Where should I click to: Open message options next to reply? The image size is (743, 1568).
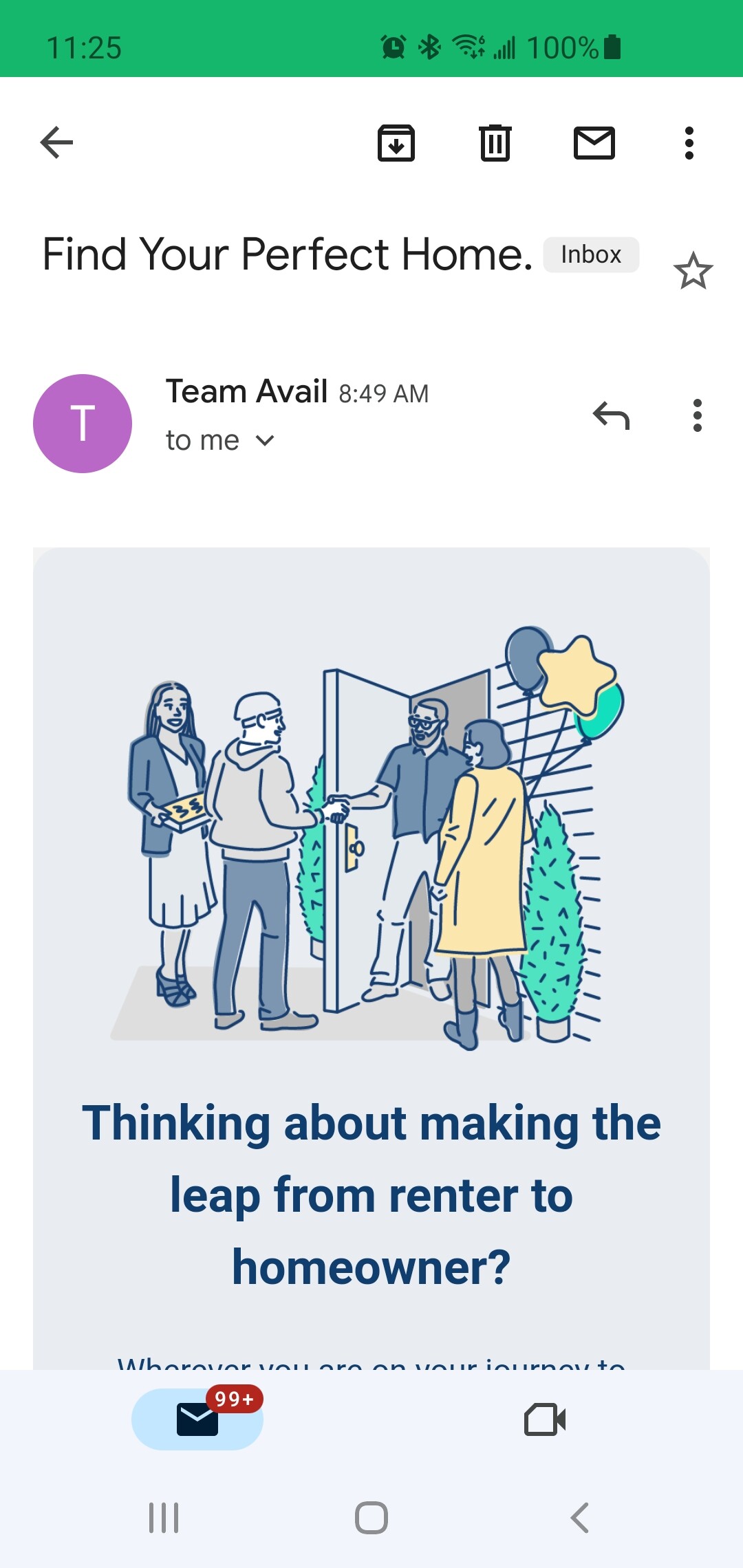tap(697, 415)
